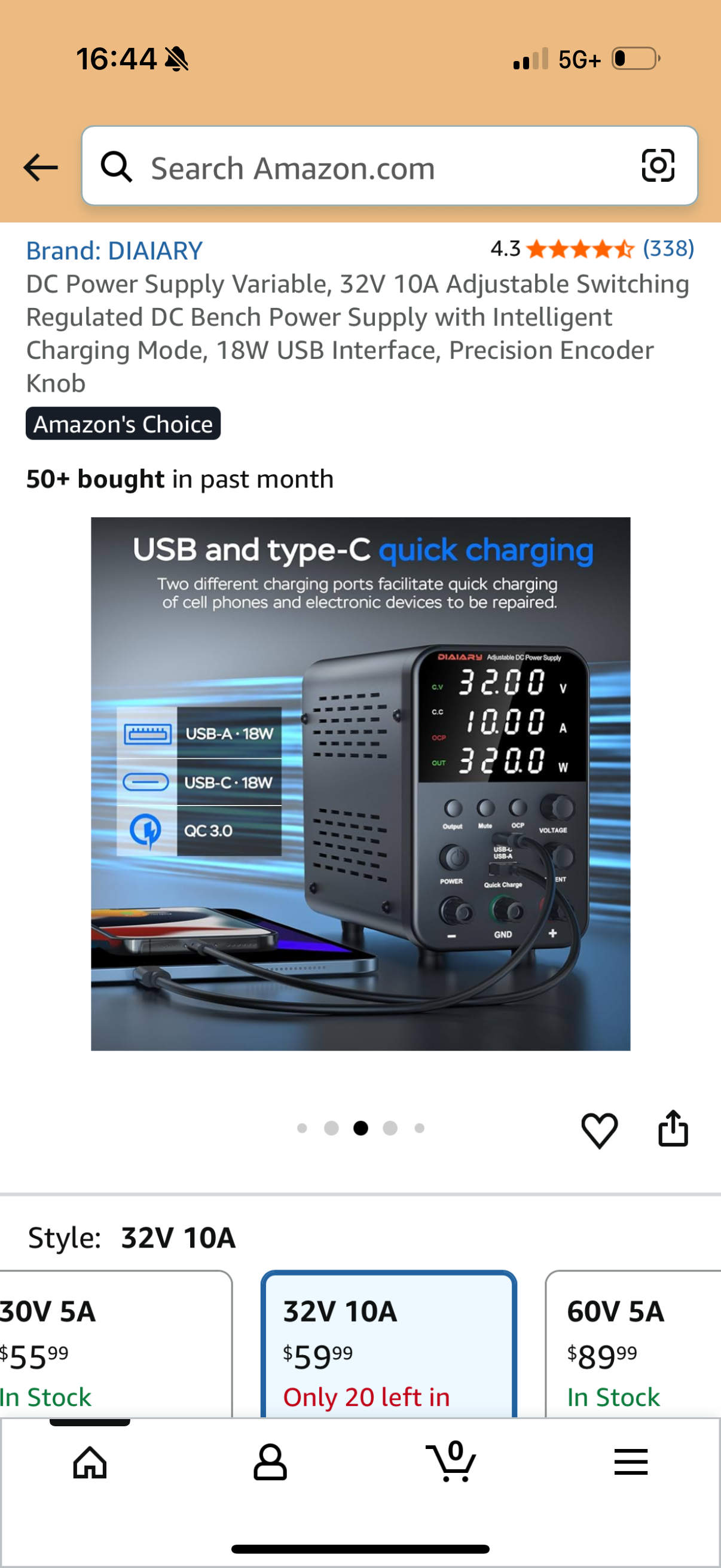Go to the Home tab icon

[90, 1463]
